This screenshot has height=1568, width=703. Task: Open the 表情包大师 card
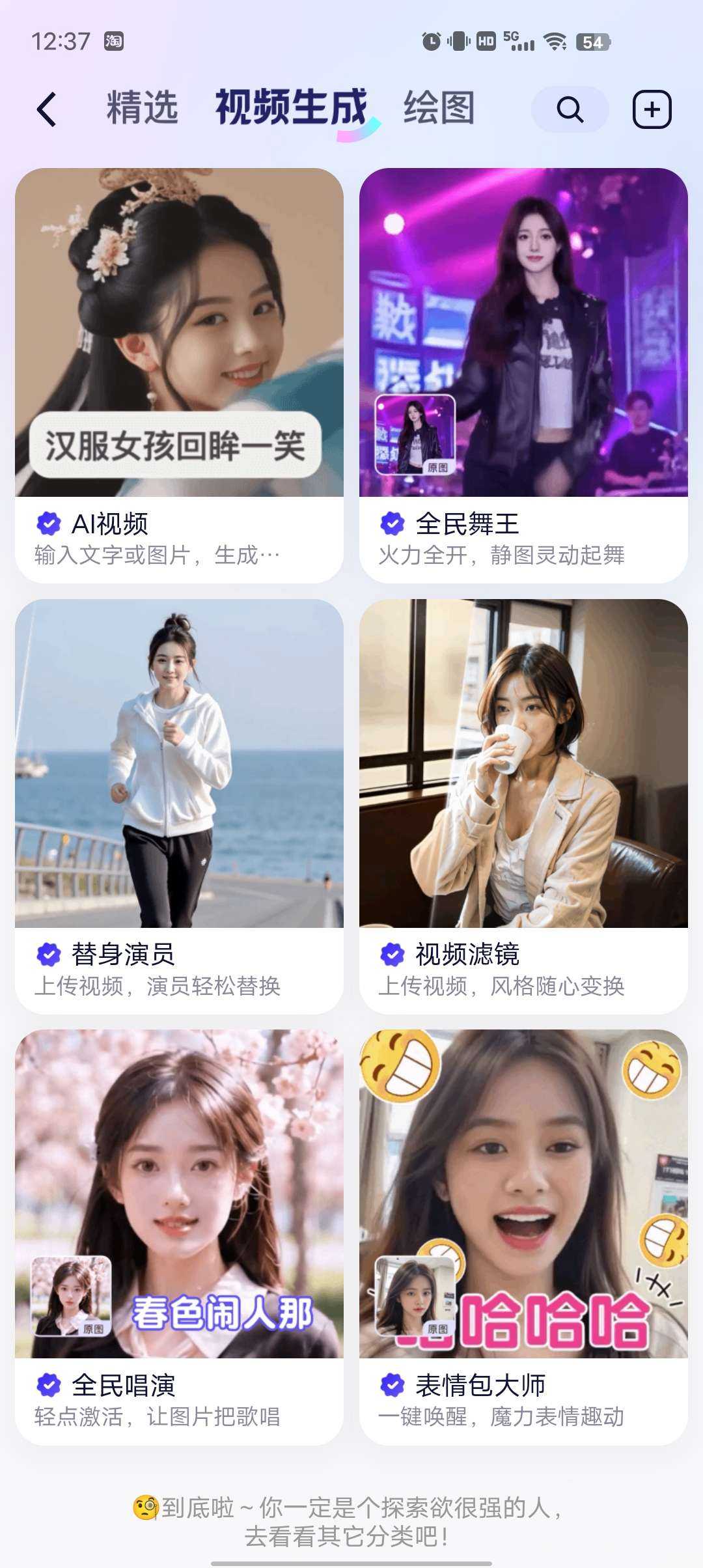click(x=523, y=1237)
